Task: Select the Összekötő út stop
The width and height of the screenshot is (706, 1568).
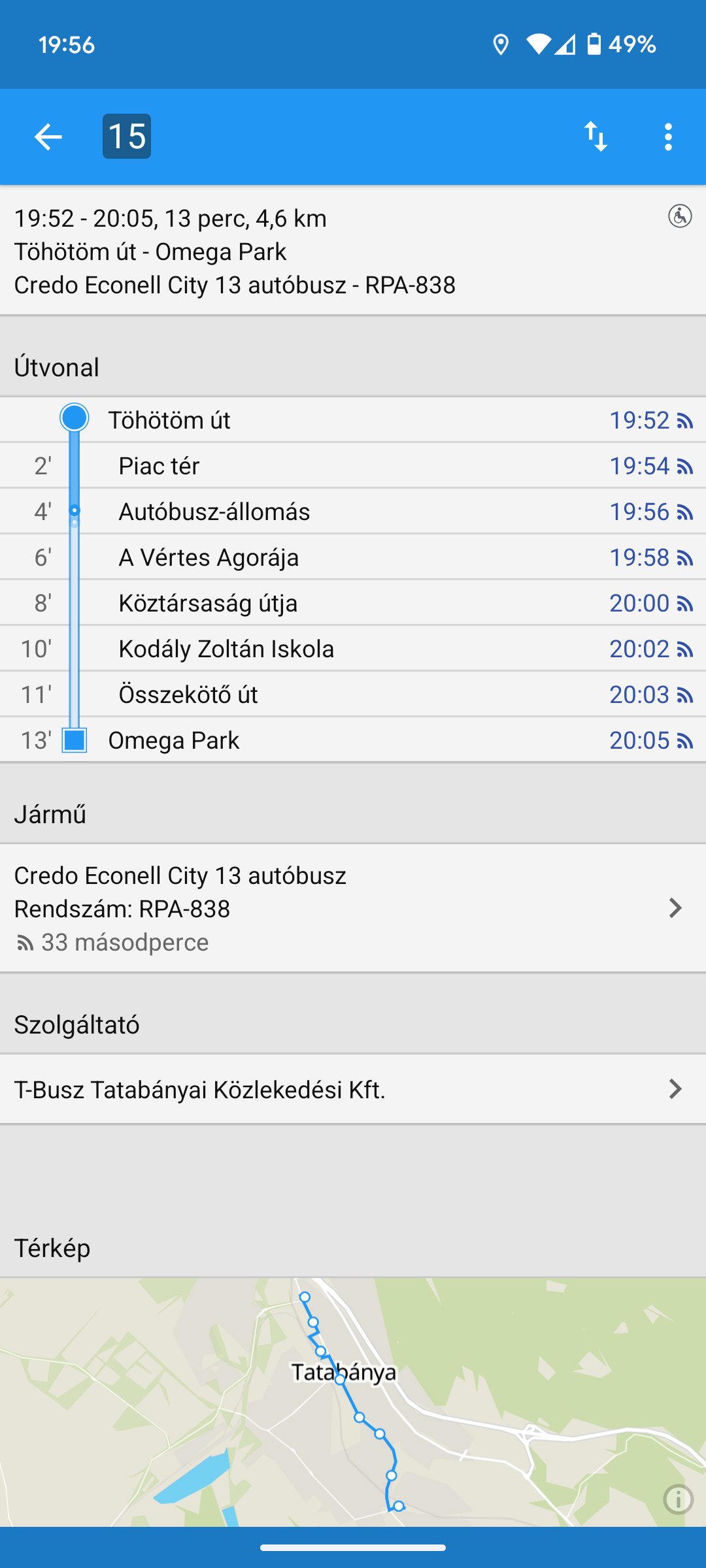Action: pyautogui.click(x=353, y=694)
